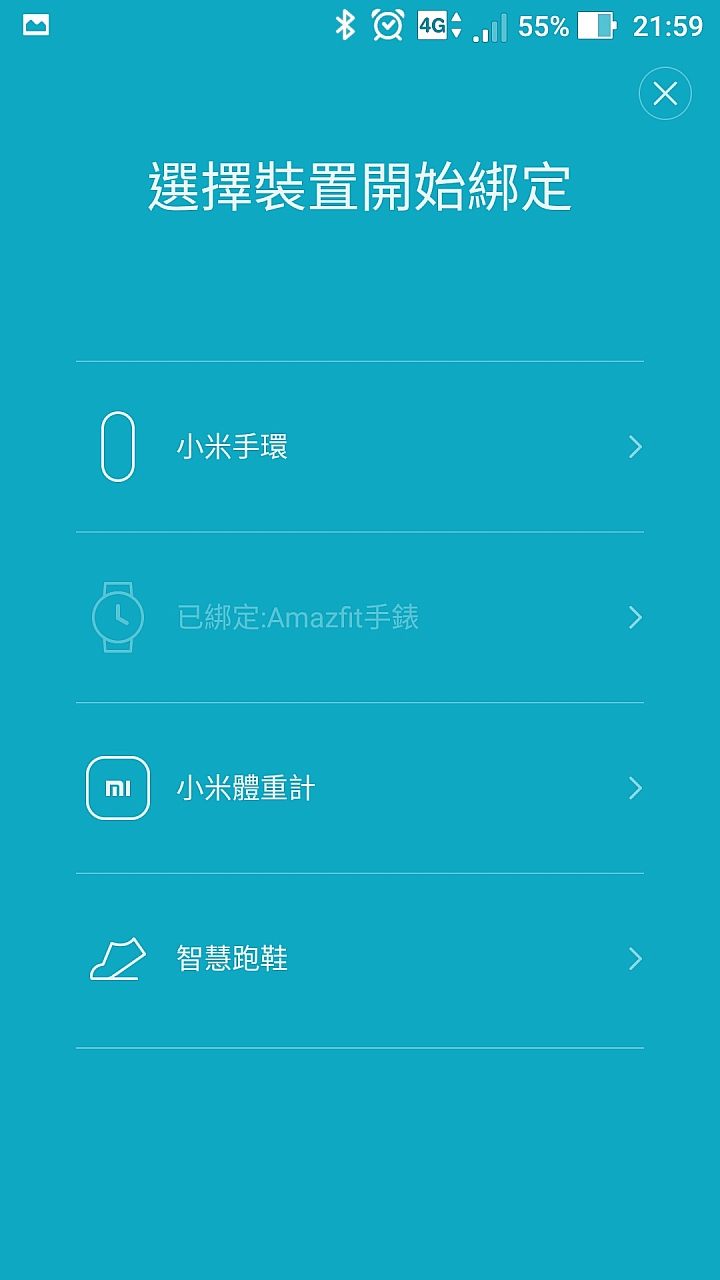Viewport: 720px width, 1280px height.
Task: Choose 小米體重計 device
Action: coord(360,788)
